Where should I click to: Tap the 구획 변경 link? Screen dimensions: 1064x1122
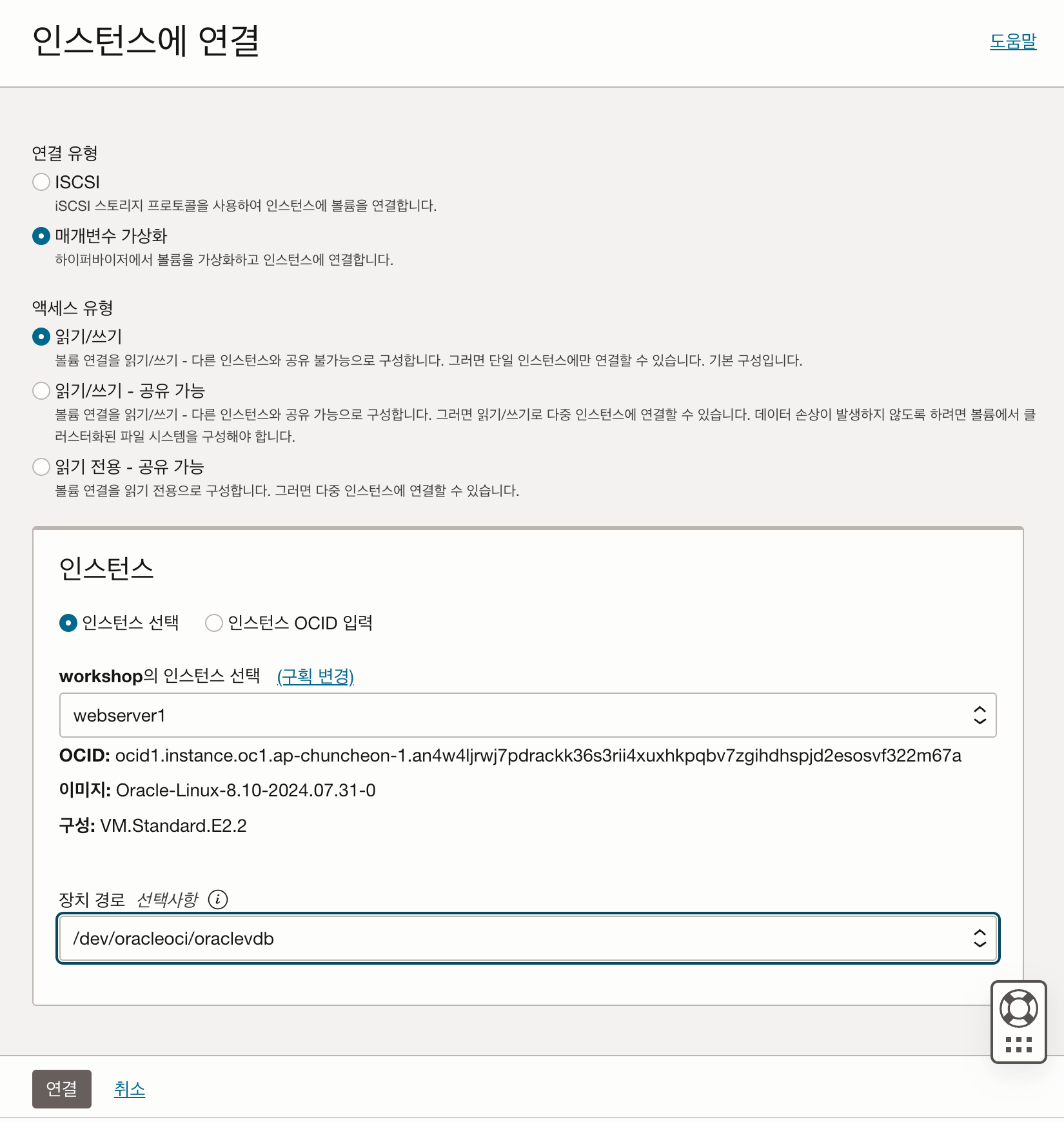315,676
